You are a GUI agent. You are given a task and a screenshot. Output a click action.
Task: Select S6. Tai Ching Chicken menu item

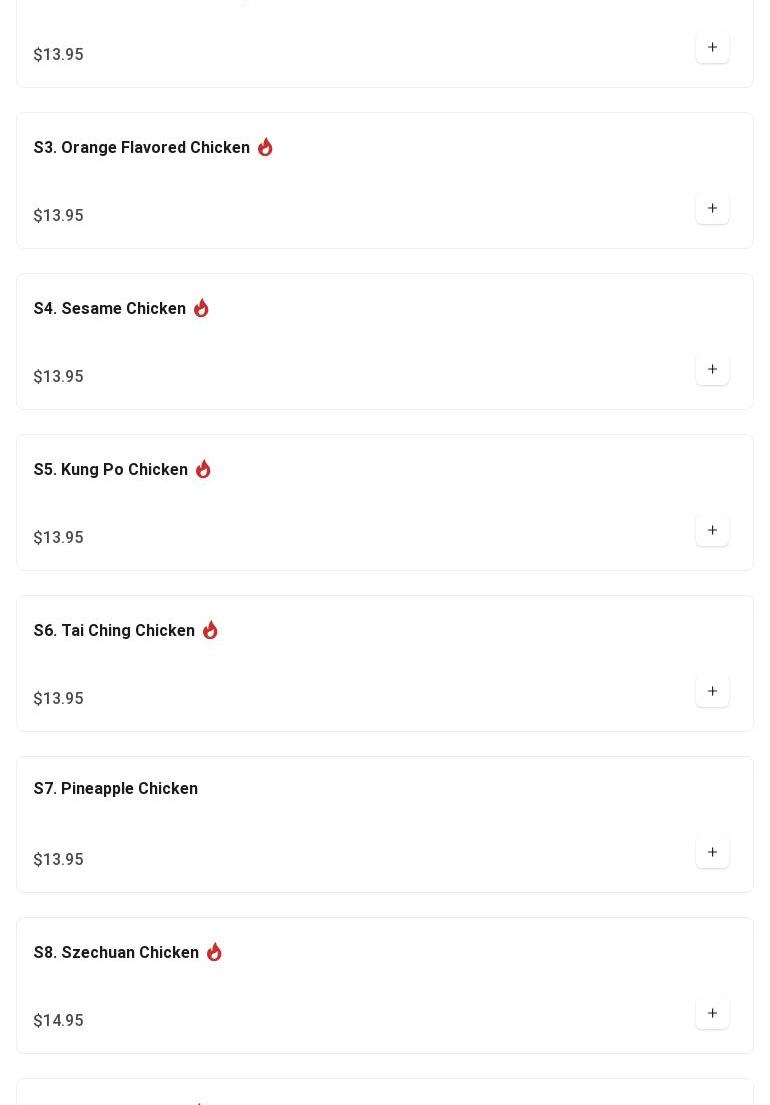(114, 631)
